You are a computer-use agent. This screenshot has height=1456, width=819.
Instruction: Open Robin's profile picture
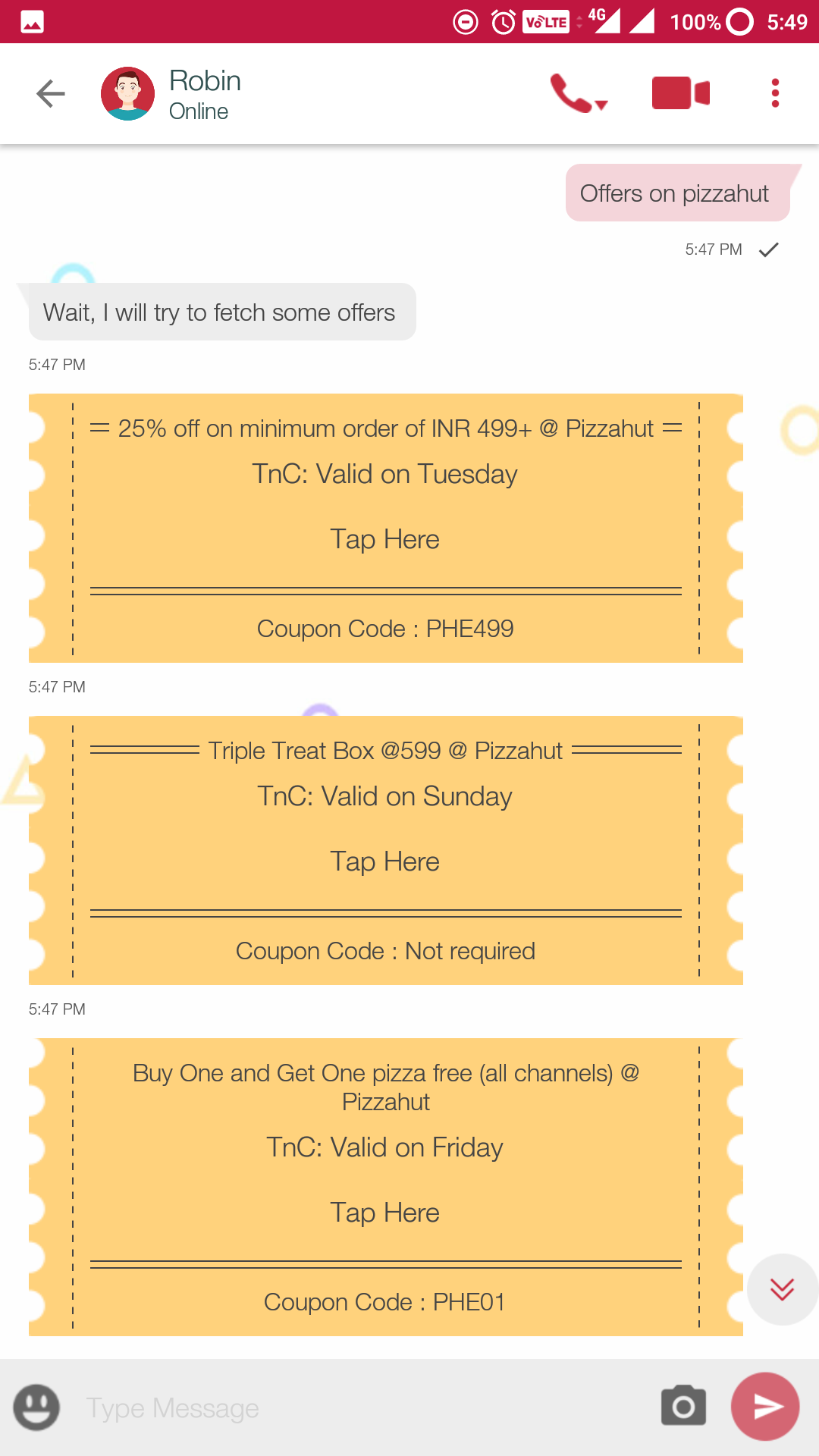coord(127,94)
